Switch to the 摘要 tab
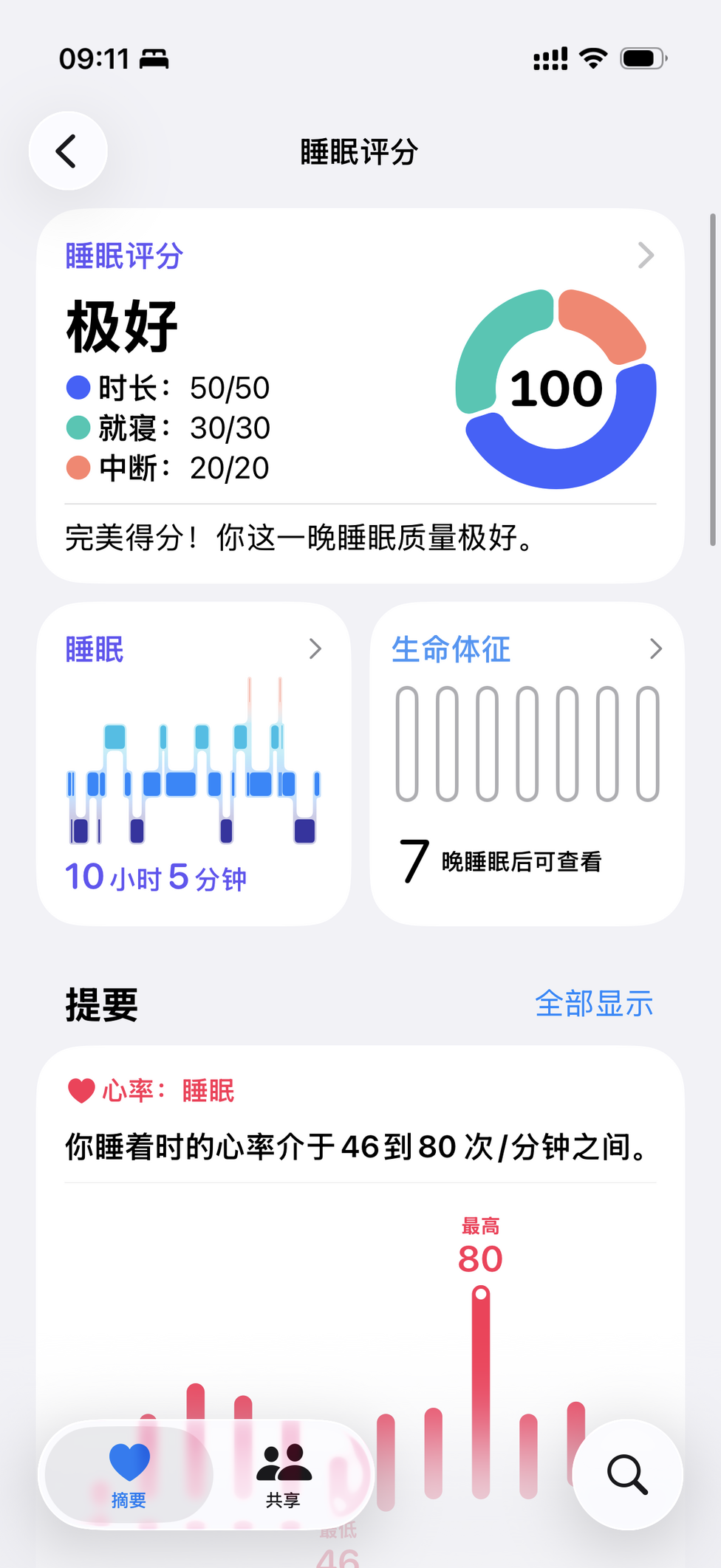 click(129, 1475)
